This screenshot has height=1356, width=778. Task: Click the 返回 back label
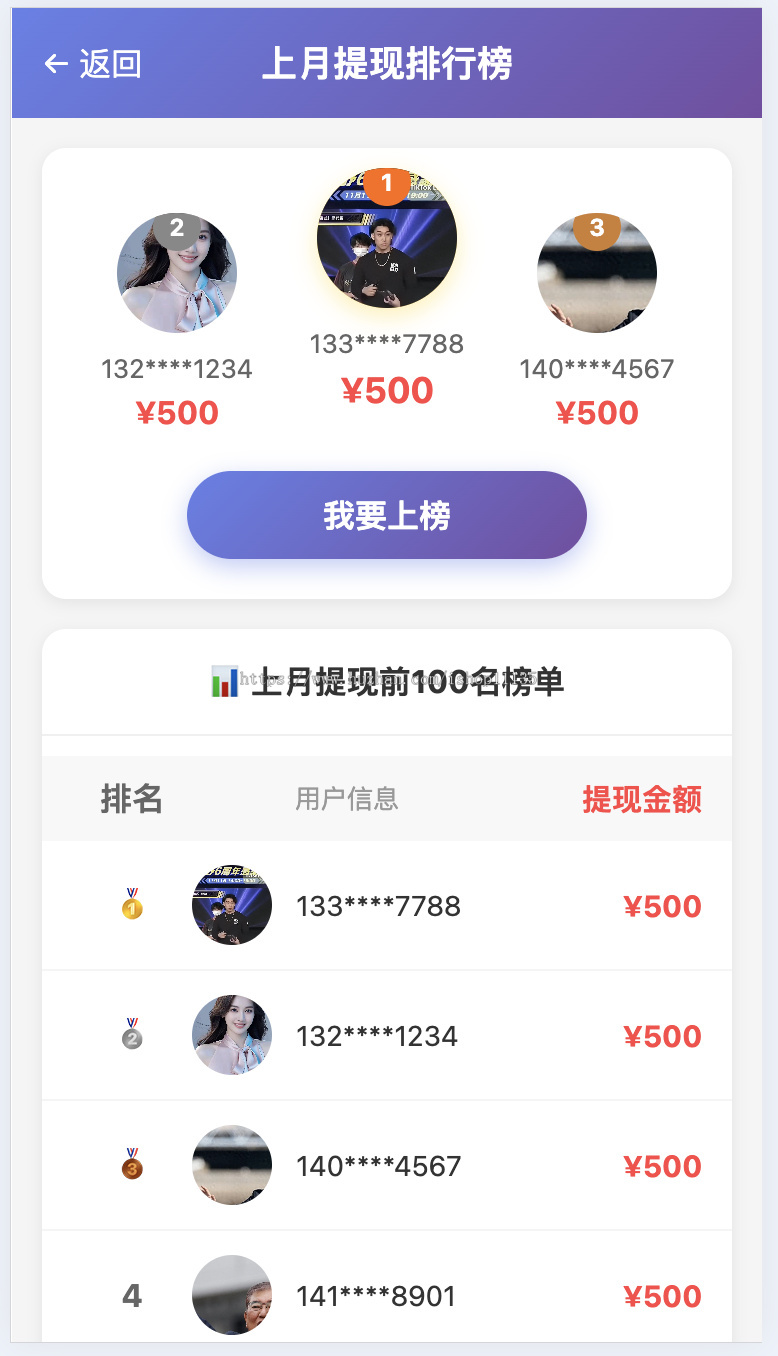point(108,63)
